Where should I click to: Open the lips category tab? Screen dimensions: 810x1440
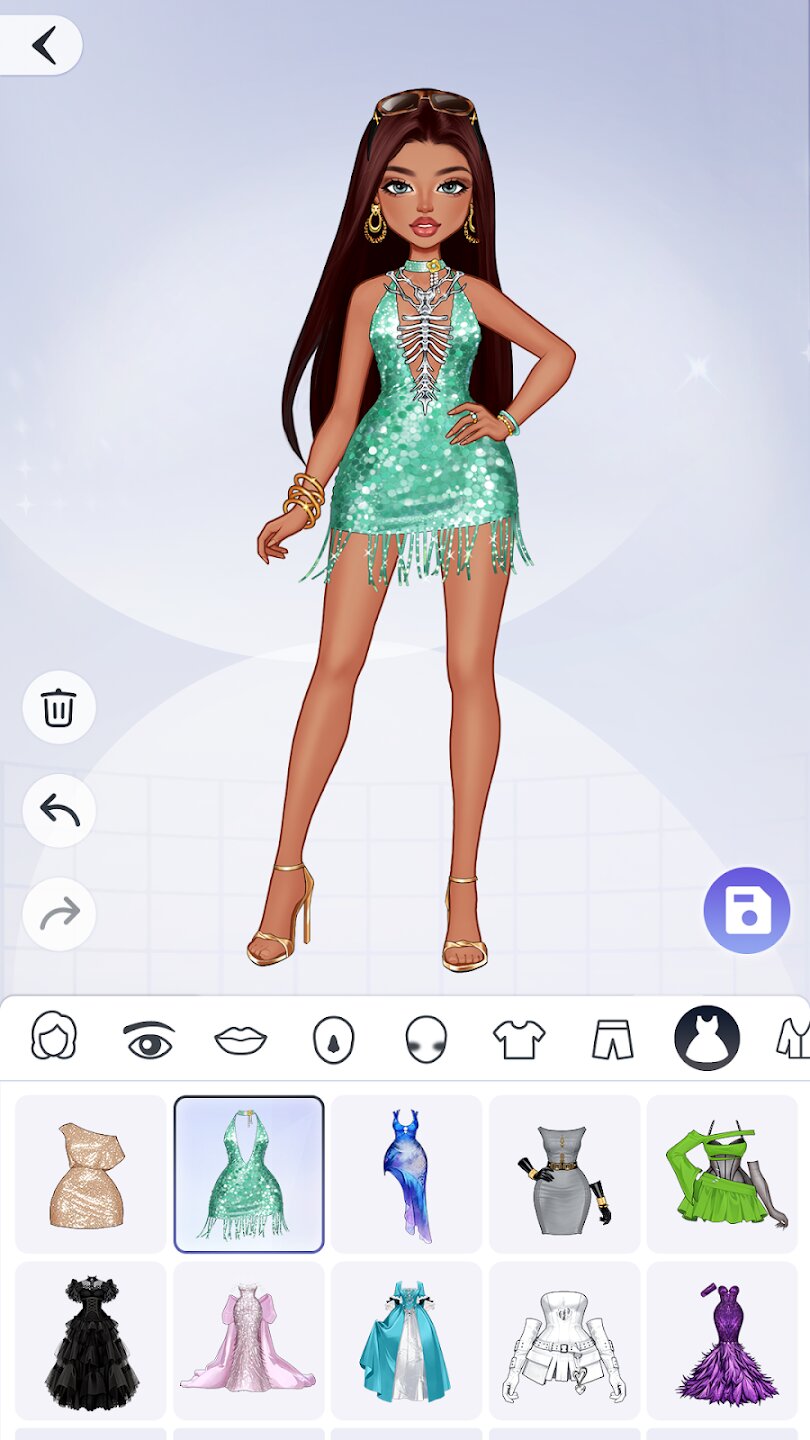coord(241,1040)
